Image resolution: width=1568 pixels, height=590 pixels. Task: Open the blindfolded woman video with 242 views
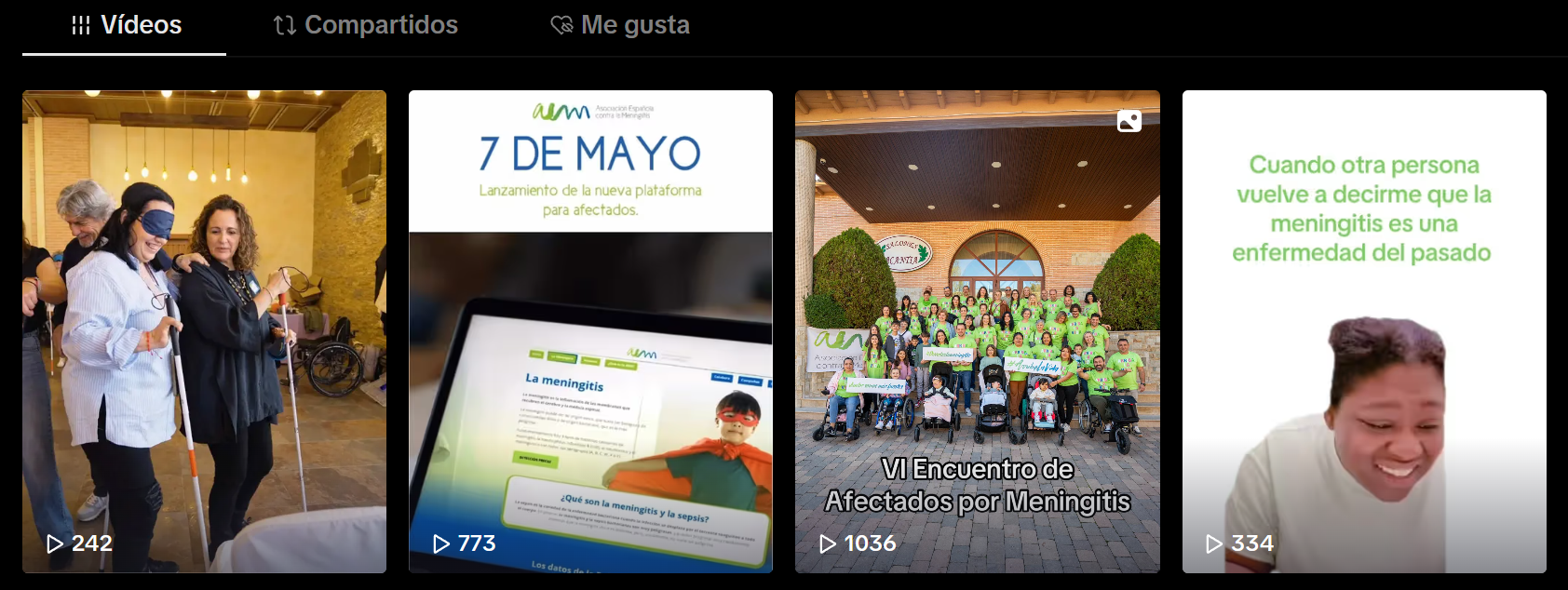click(204, 330)
